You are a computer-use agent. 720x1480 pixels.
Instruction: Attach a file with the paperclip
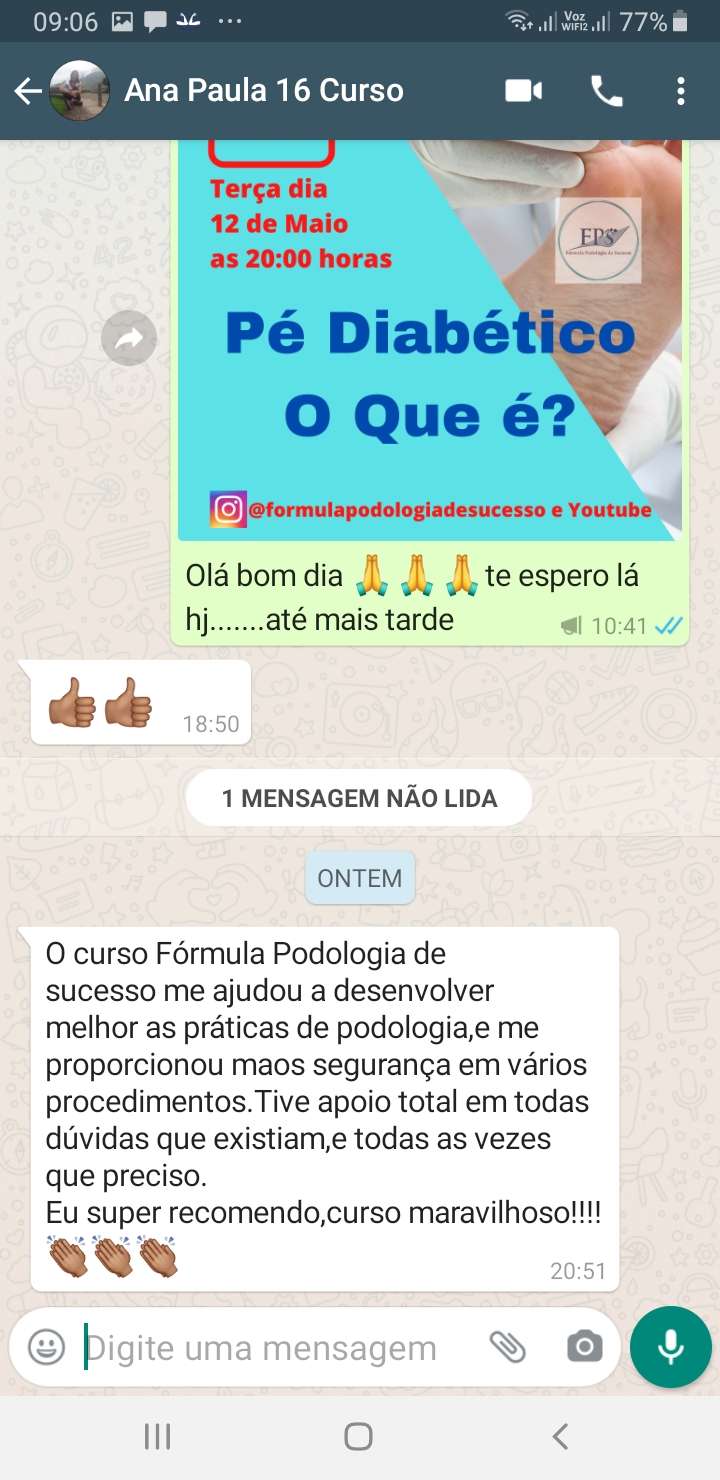508,1347
